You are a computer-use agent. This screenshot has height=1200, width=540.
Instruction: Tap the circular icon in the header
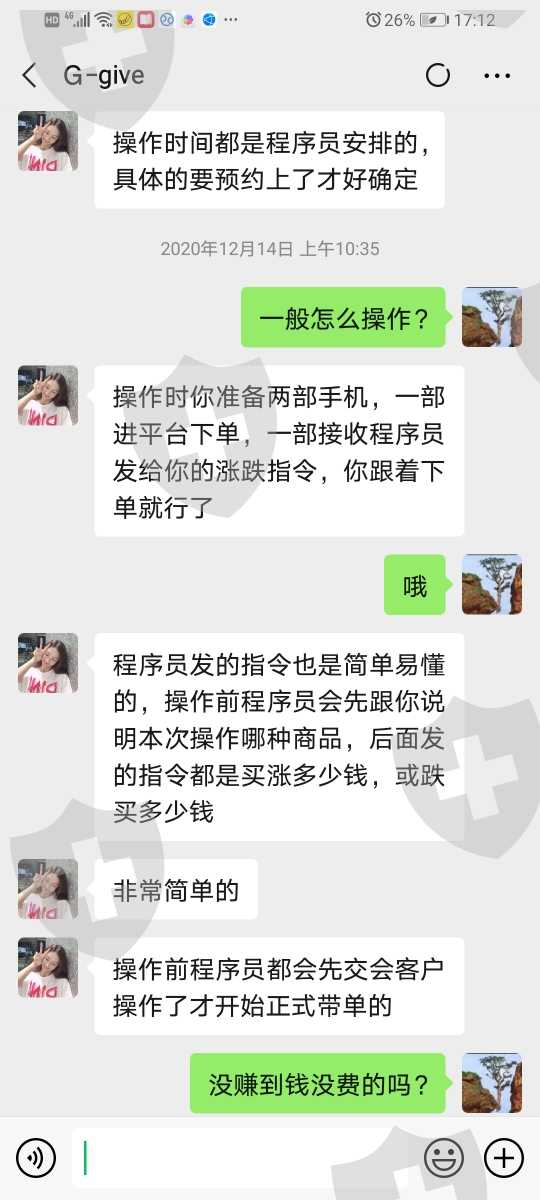pos(437,76)
